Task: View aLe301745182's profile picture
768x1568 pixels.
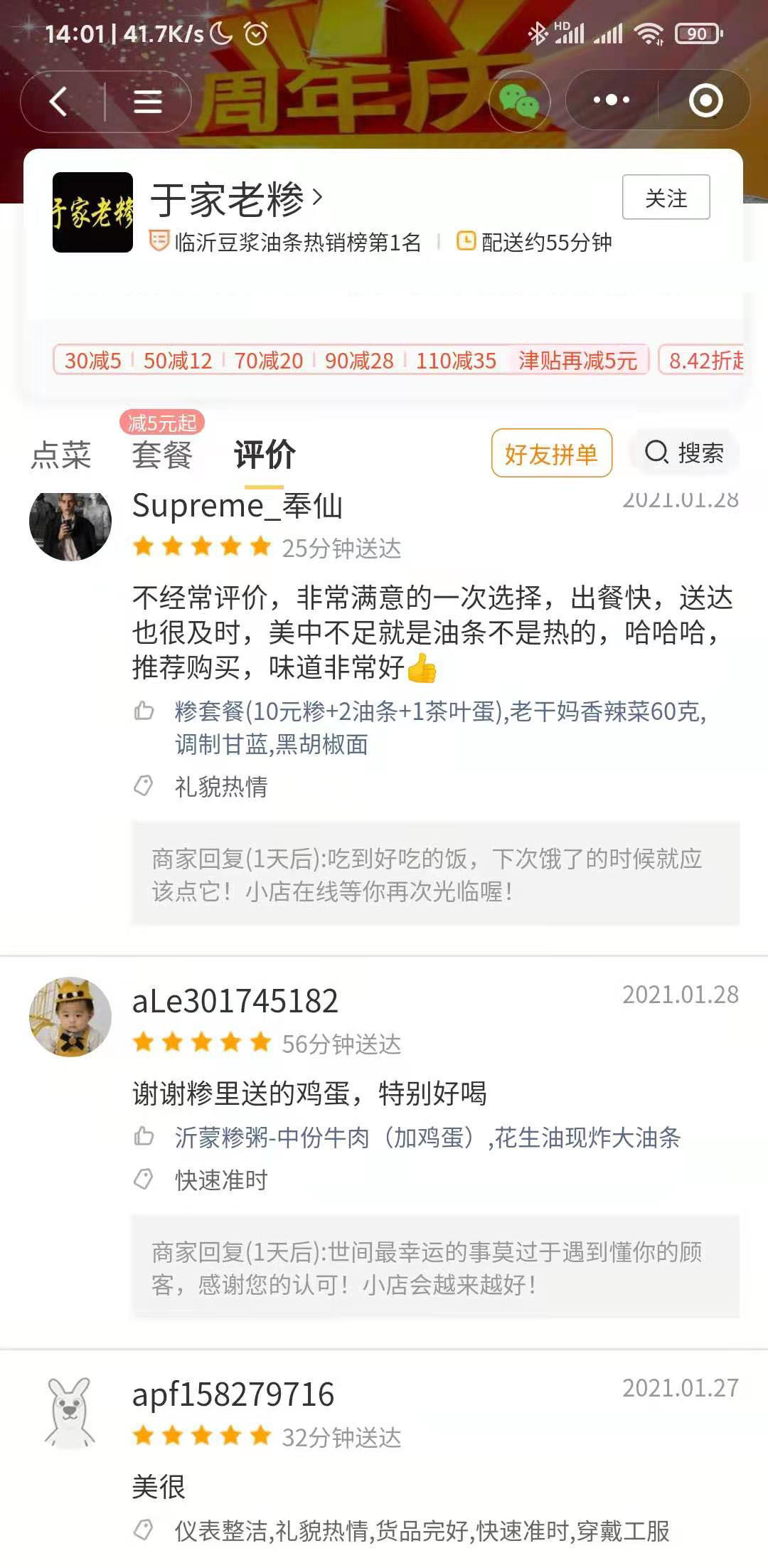Action: [x=70, y=1017]
